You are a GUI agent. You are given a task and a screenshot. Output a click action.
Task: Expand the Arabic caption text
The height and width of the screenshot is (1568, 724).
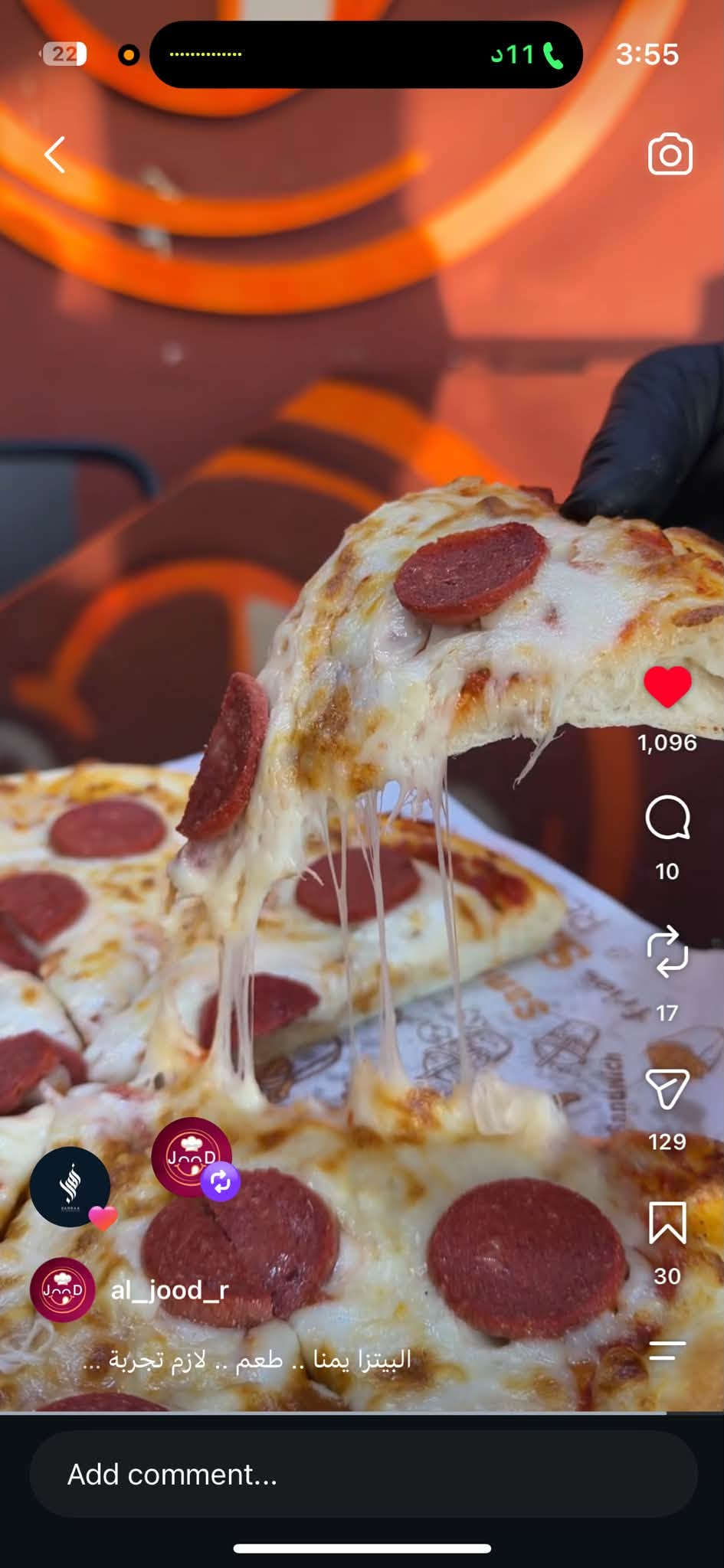pos(247,1359)
